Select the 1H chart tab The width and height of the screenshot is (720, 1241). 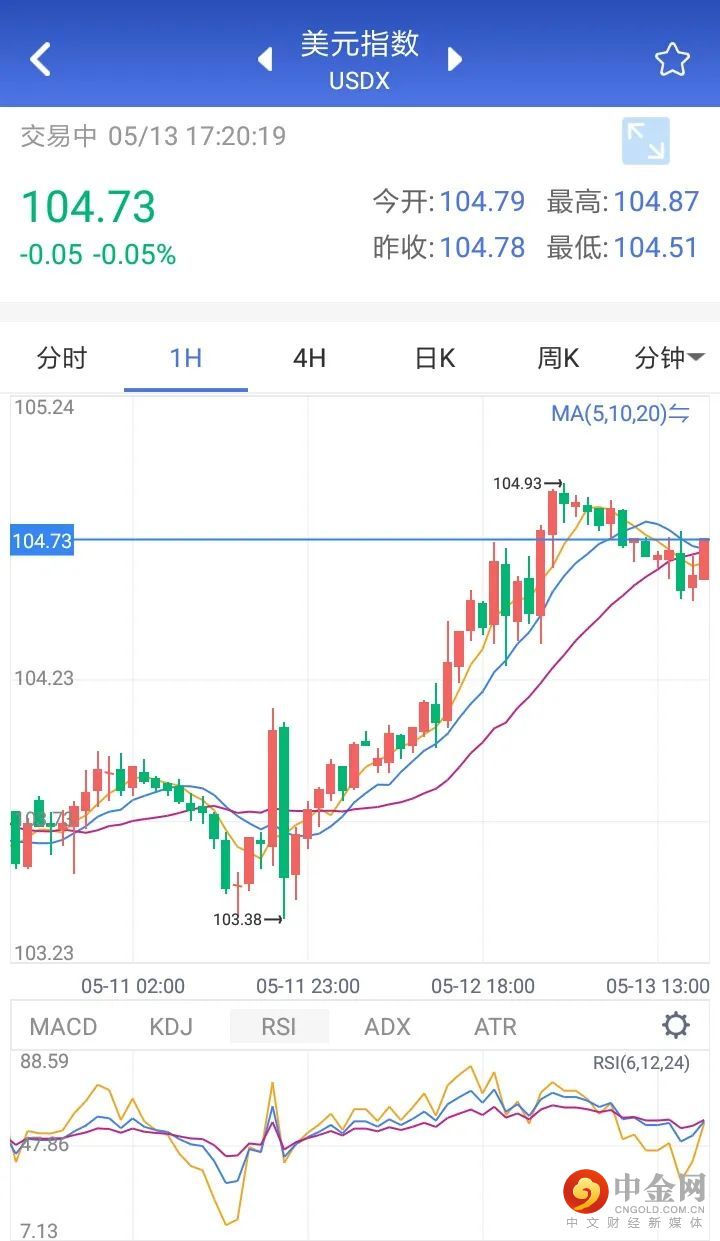tap(186, 358)
